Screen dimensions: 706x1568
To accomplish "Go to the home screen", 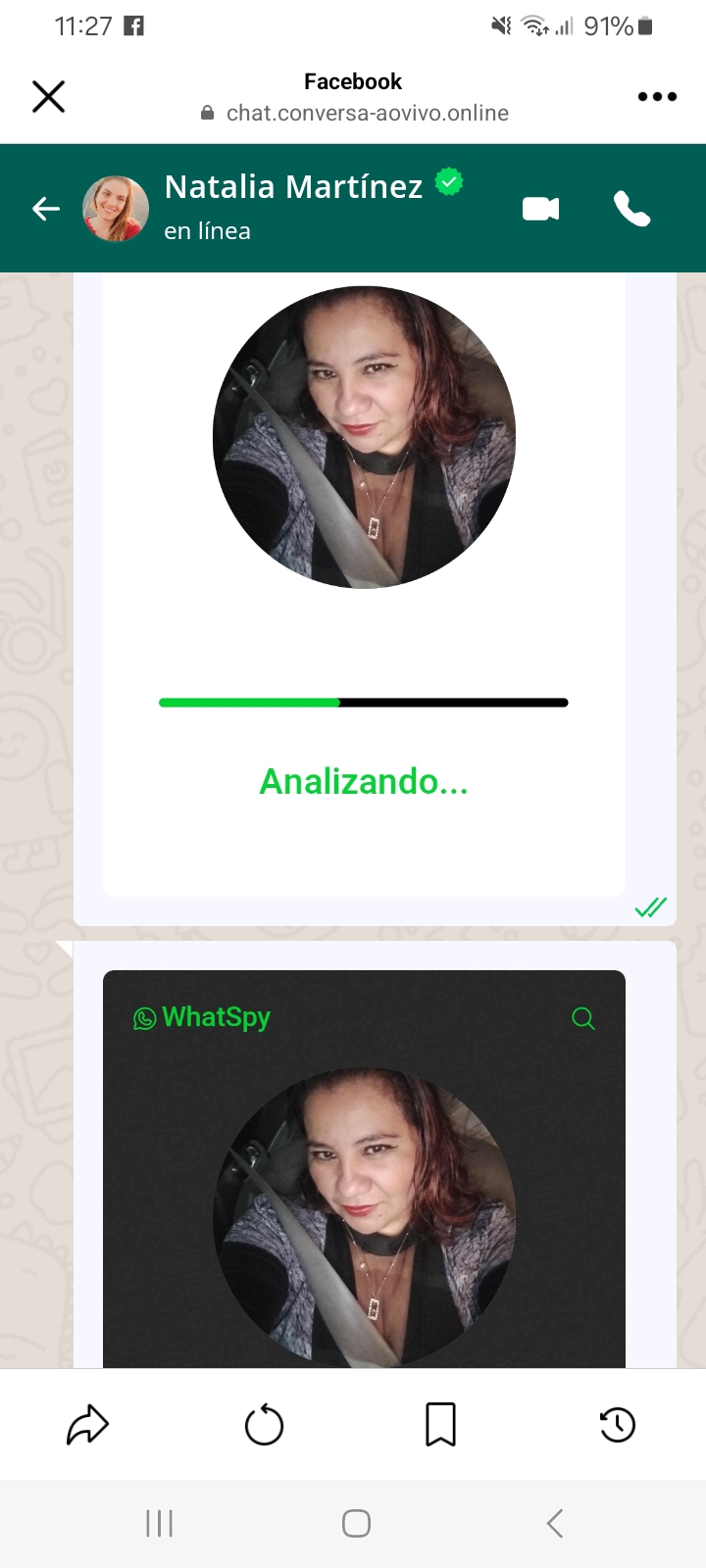I will point(356,1523).
